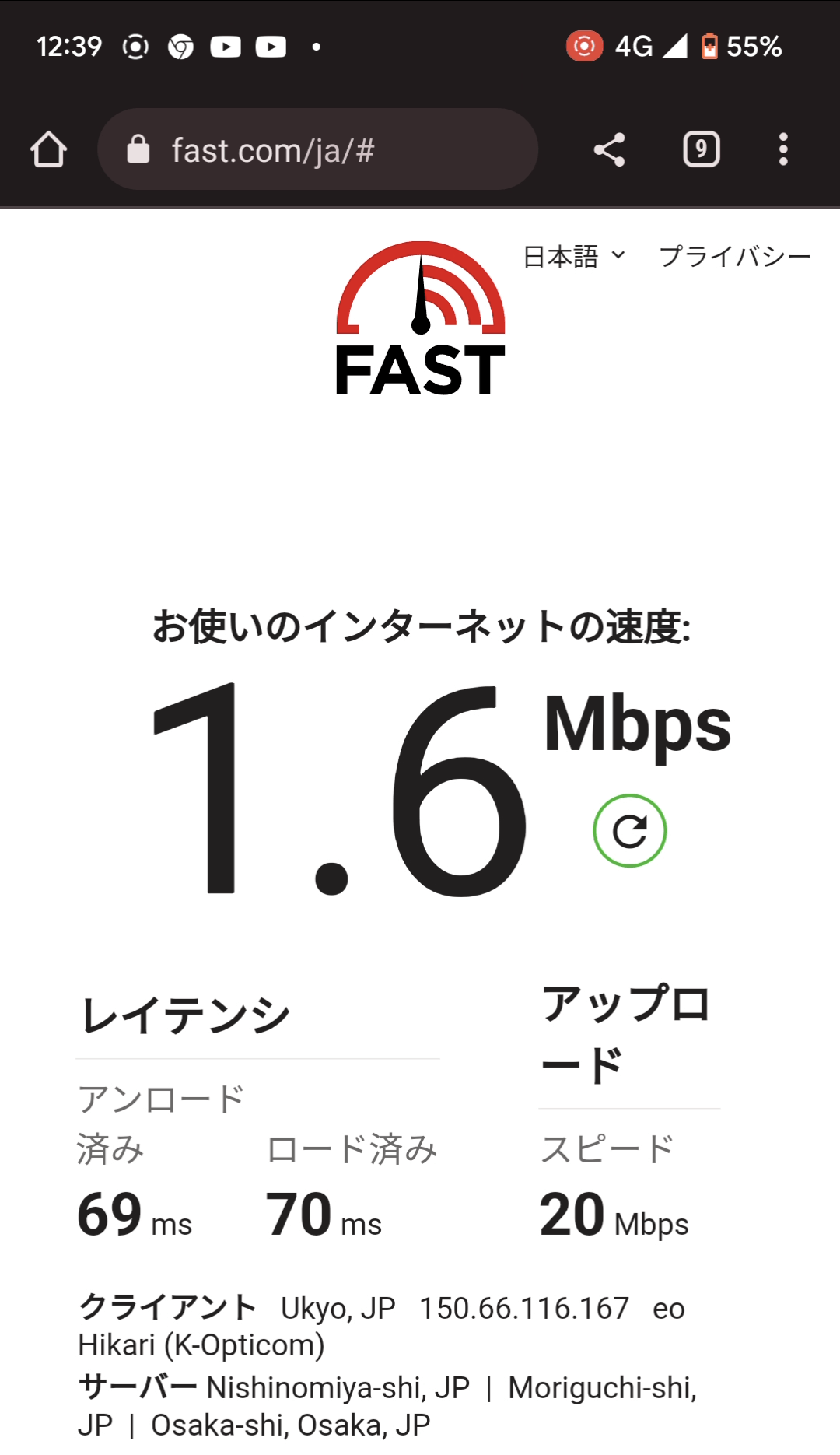The width and height of the screenshot is (840, 1455).
Task: Open the browser overflow menu
Action: click(783, 149)
